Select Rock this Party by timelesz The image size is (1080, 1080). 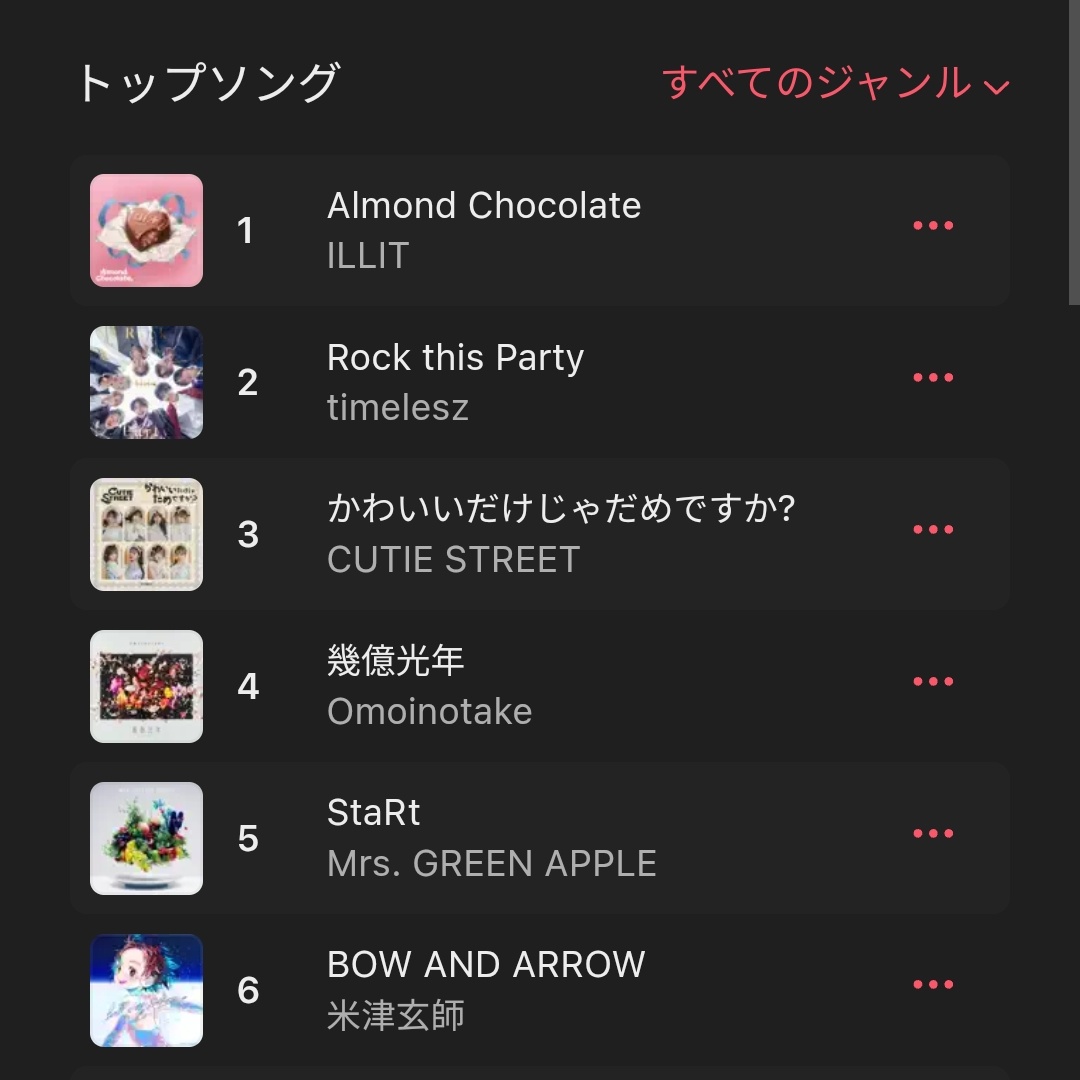coord(455,382)
